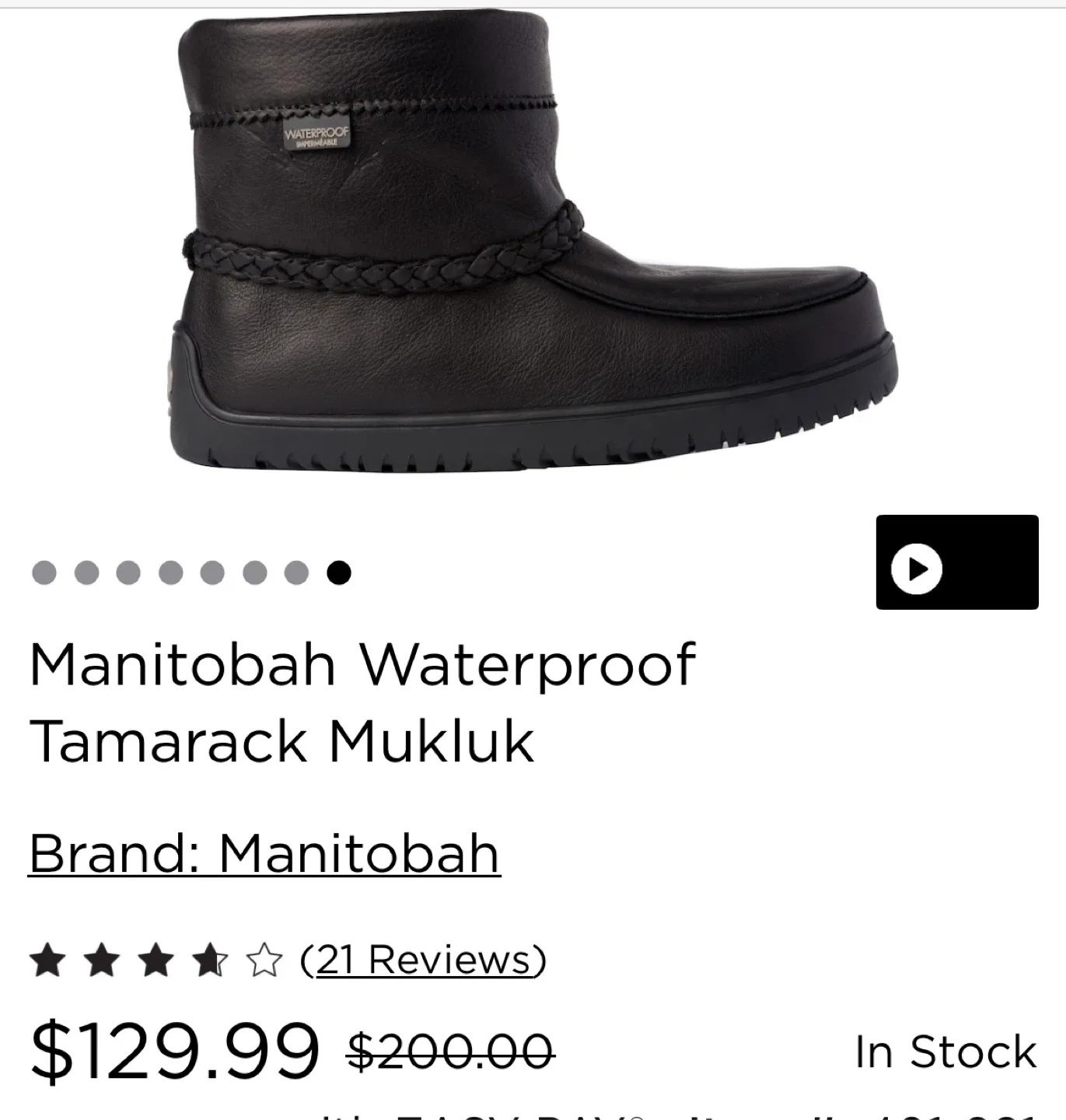Select the fifth carousel dot

click(211, 572)
